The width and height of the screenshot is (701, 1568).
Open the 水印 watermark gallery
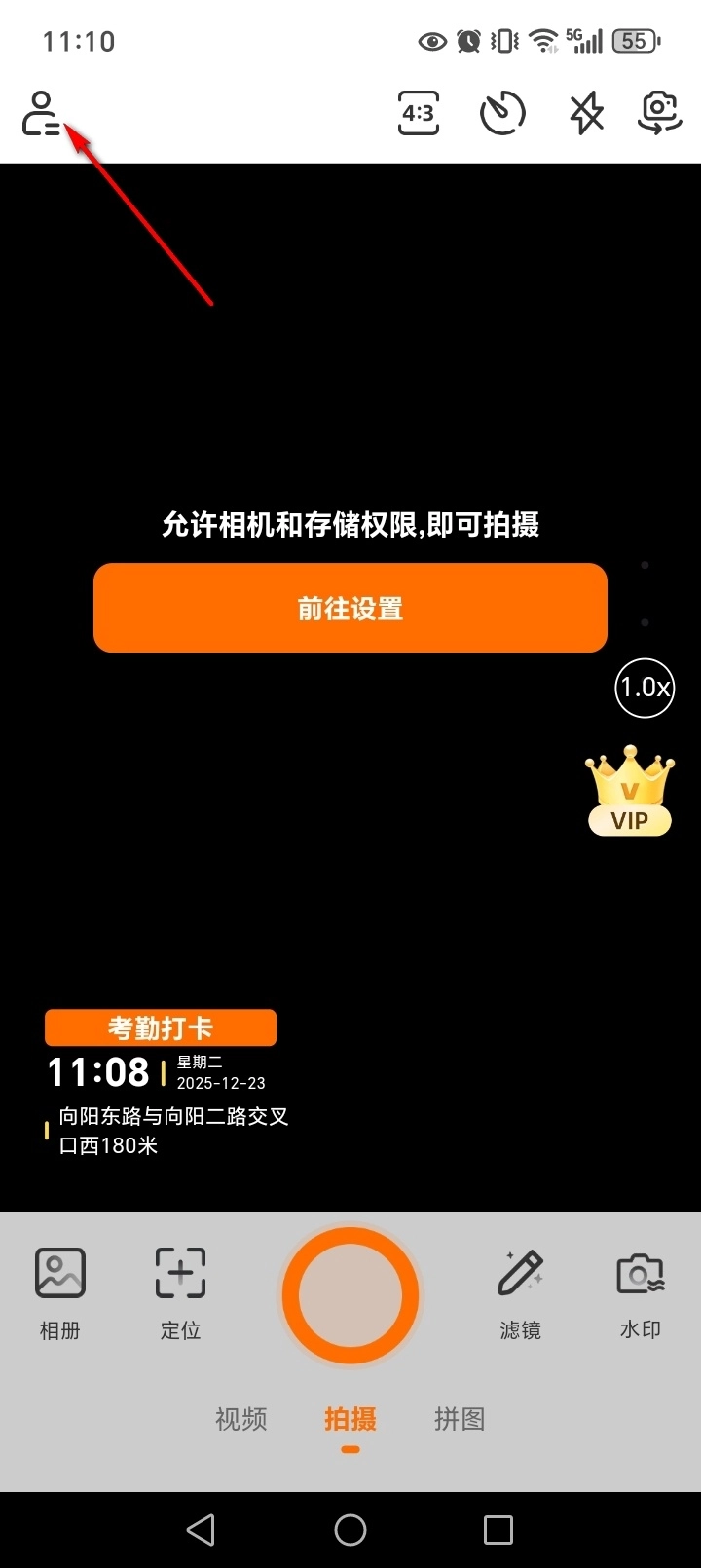[x=640, y=1291]
